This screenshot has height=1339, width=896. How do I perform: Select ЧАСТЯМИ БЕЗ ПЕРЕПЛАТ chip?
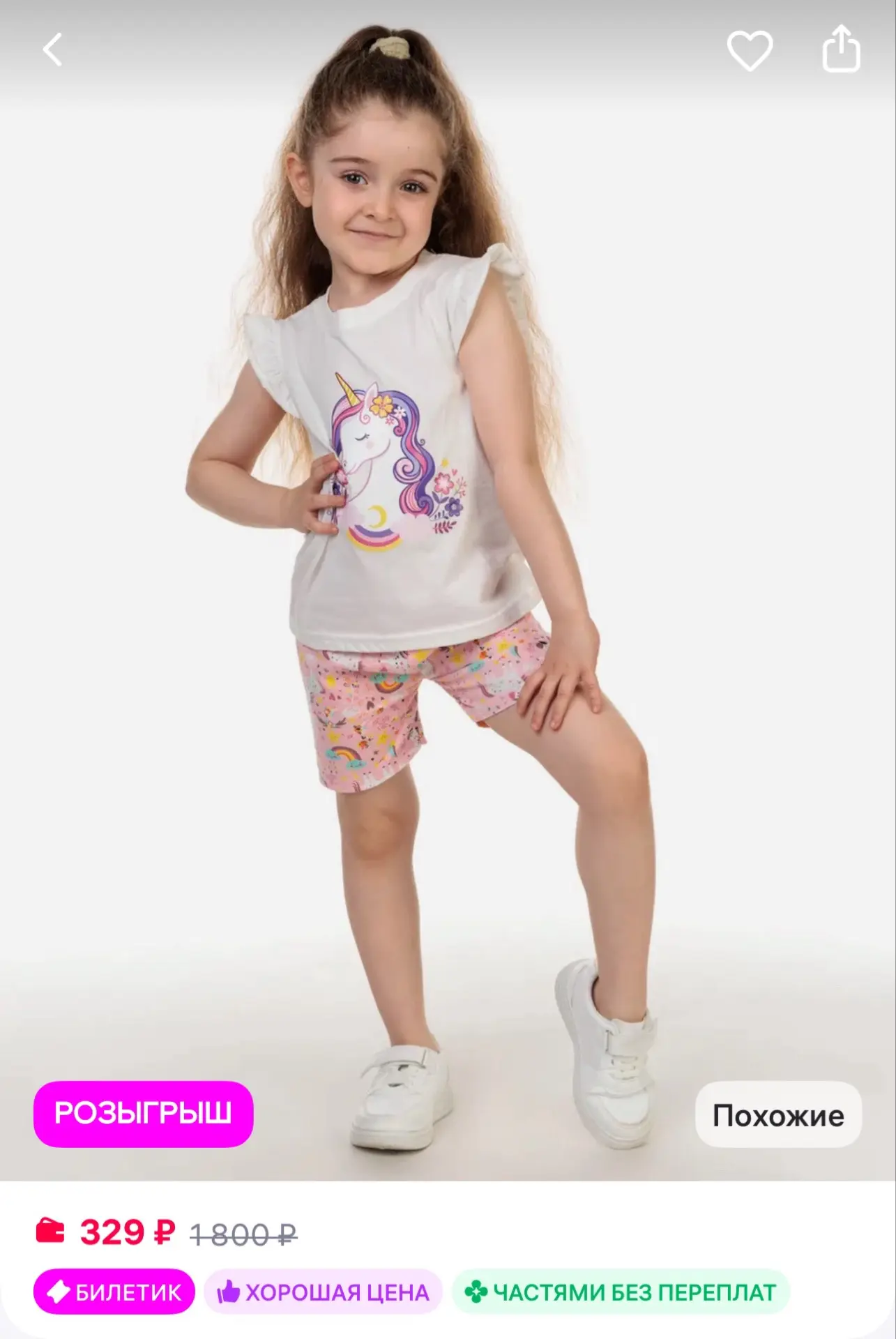click(x=621, y=1292)
